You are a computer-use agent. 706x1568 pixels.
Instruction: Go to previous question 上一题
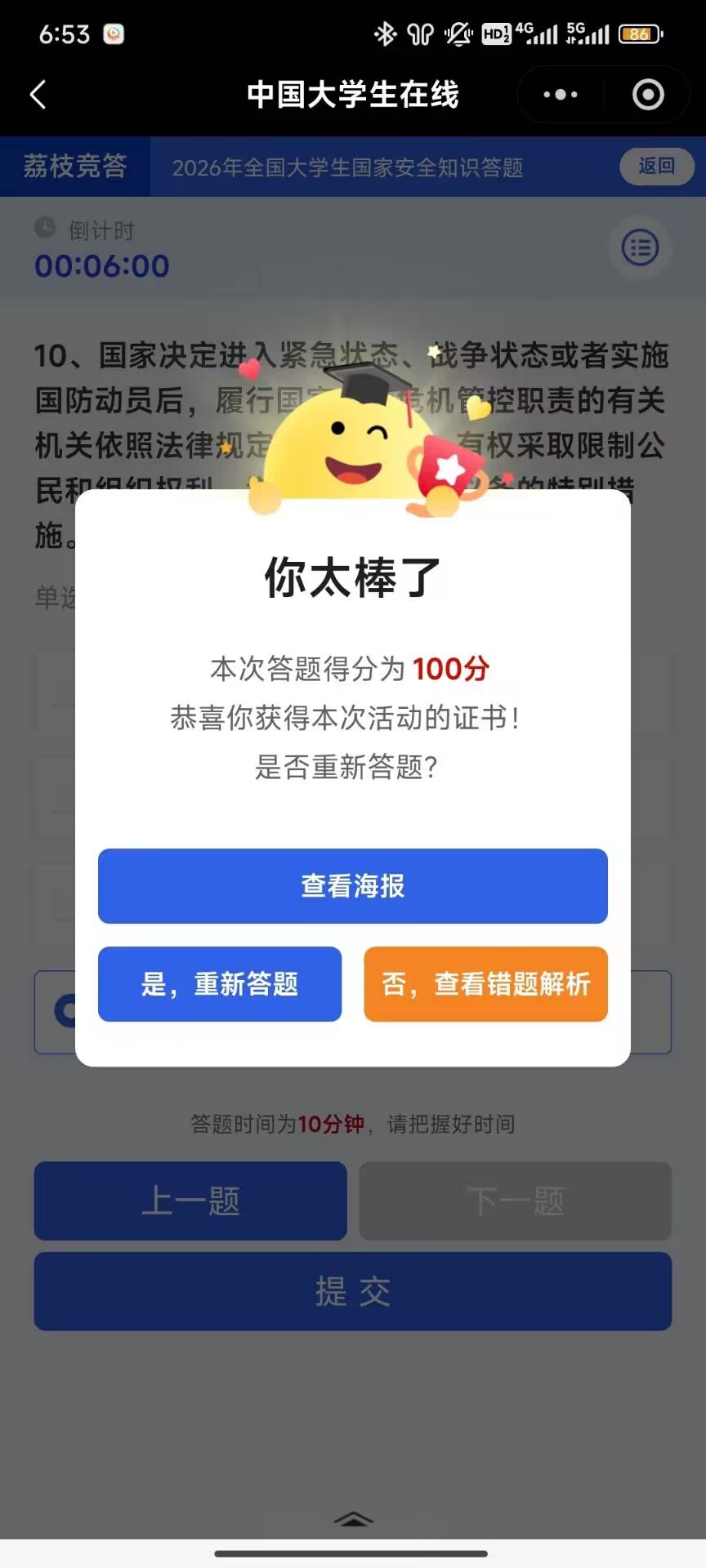point(190,1200)
